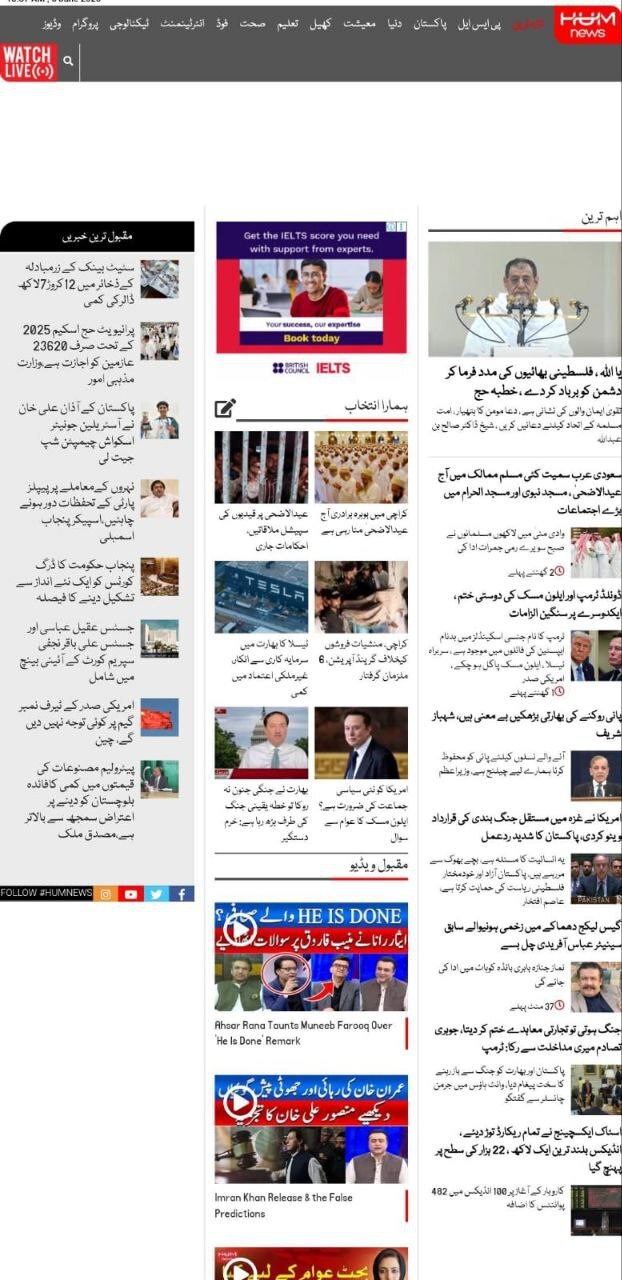Open HUM News Instagram page
The image size is (622, 1280).
point(105,894)
